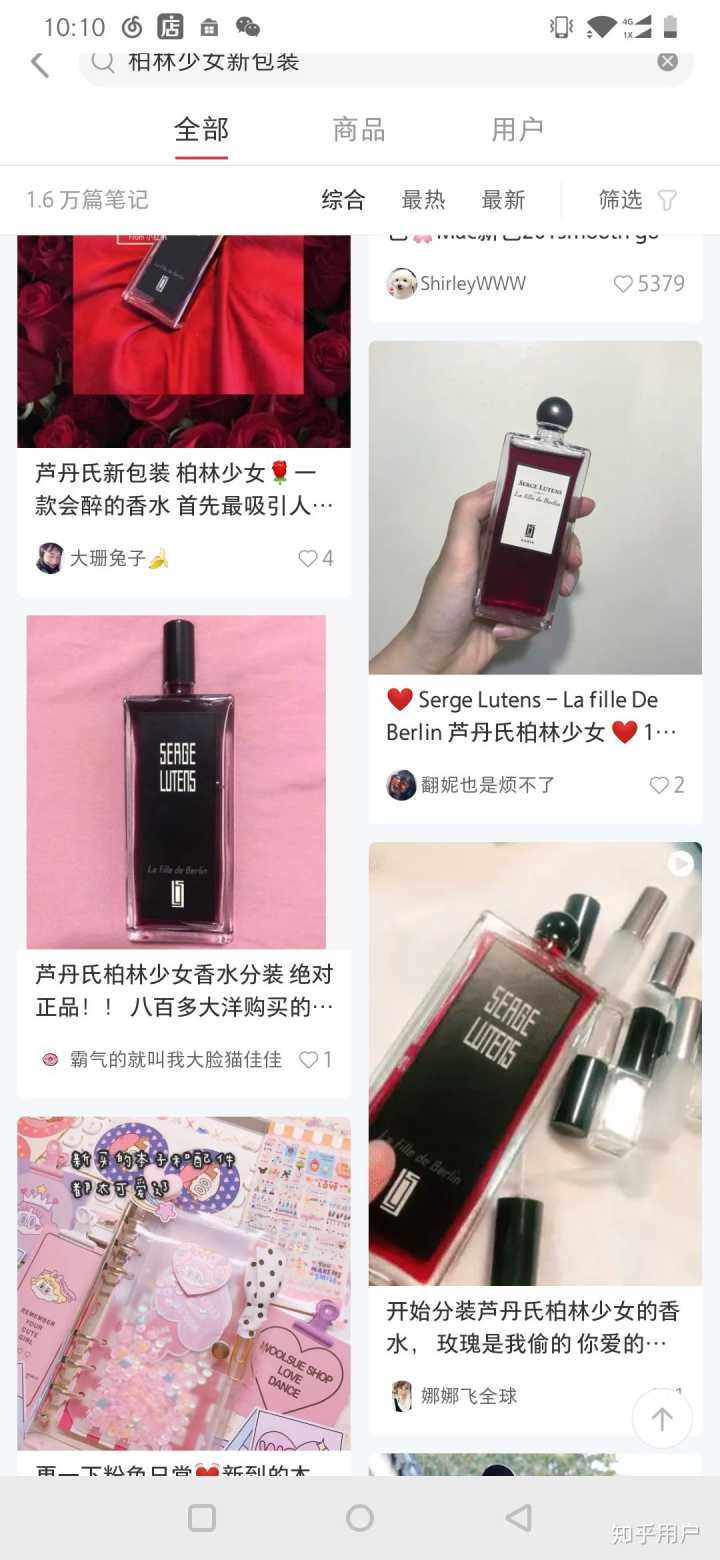Switch to the 商品 tab
Image resolution: width=720 pixels, height=1560 pixels.
point(358,129)
